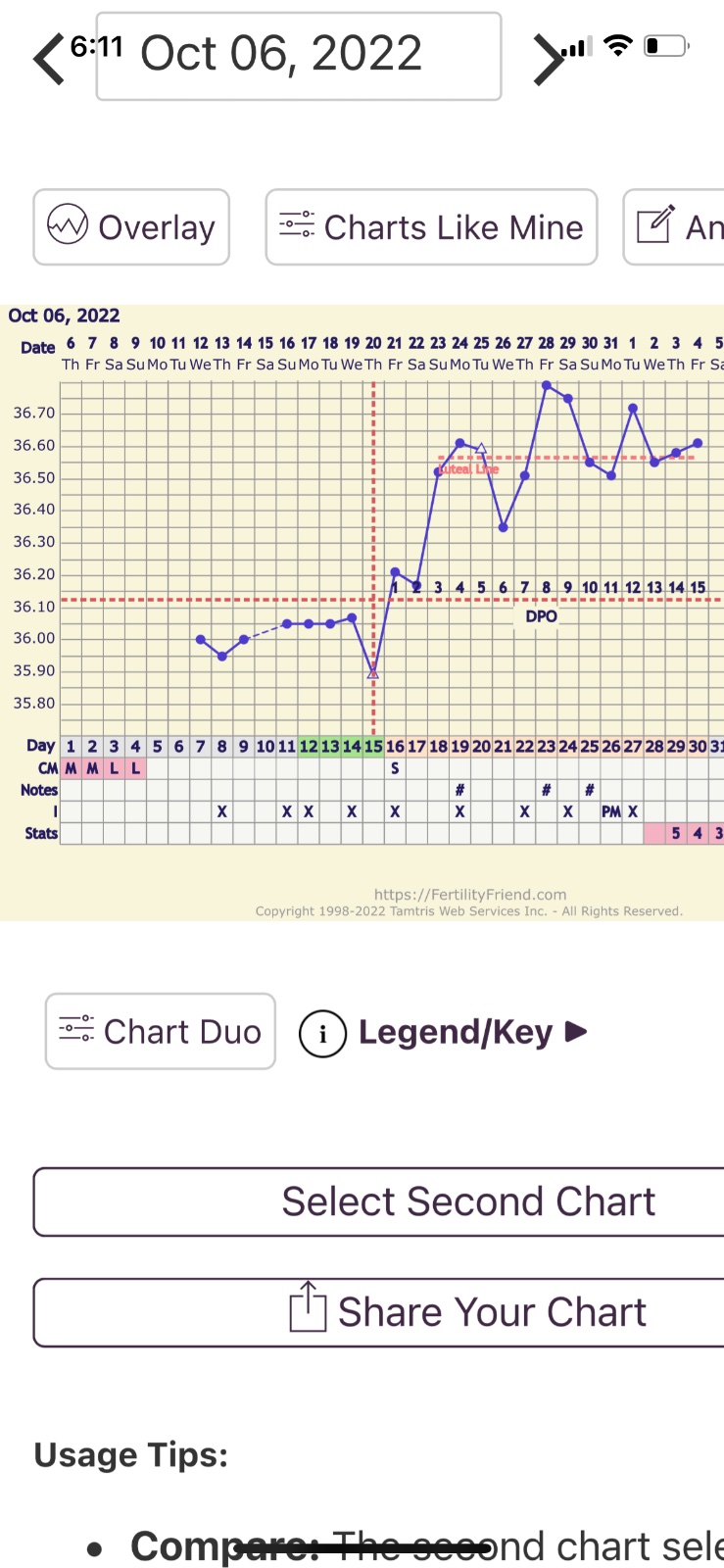This screenshot has width=724, height=1568.
Task: Go to the next chart with right arrow
Action: [x=548, y=58]
